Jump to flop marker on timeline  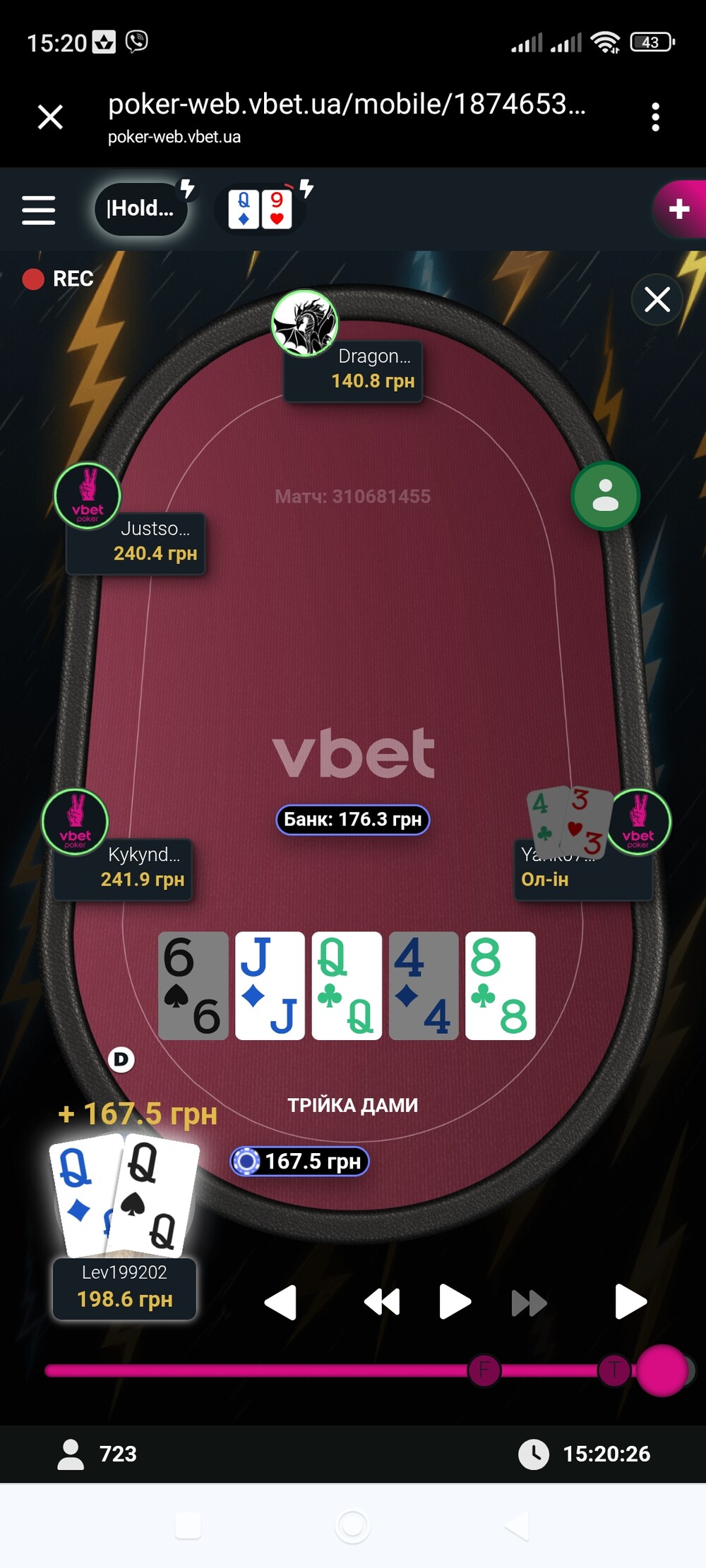484,1370
